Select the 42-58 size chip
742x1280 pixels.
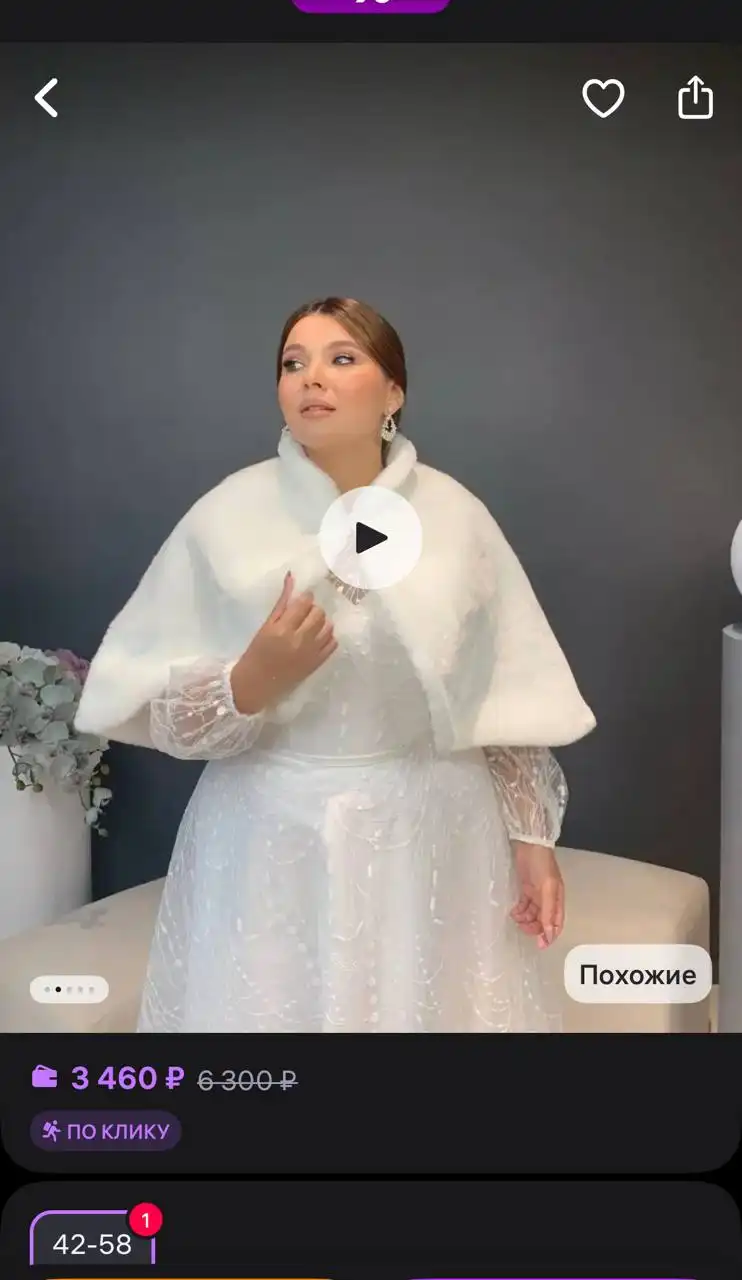coord(92,1243)
